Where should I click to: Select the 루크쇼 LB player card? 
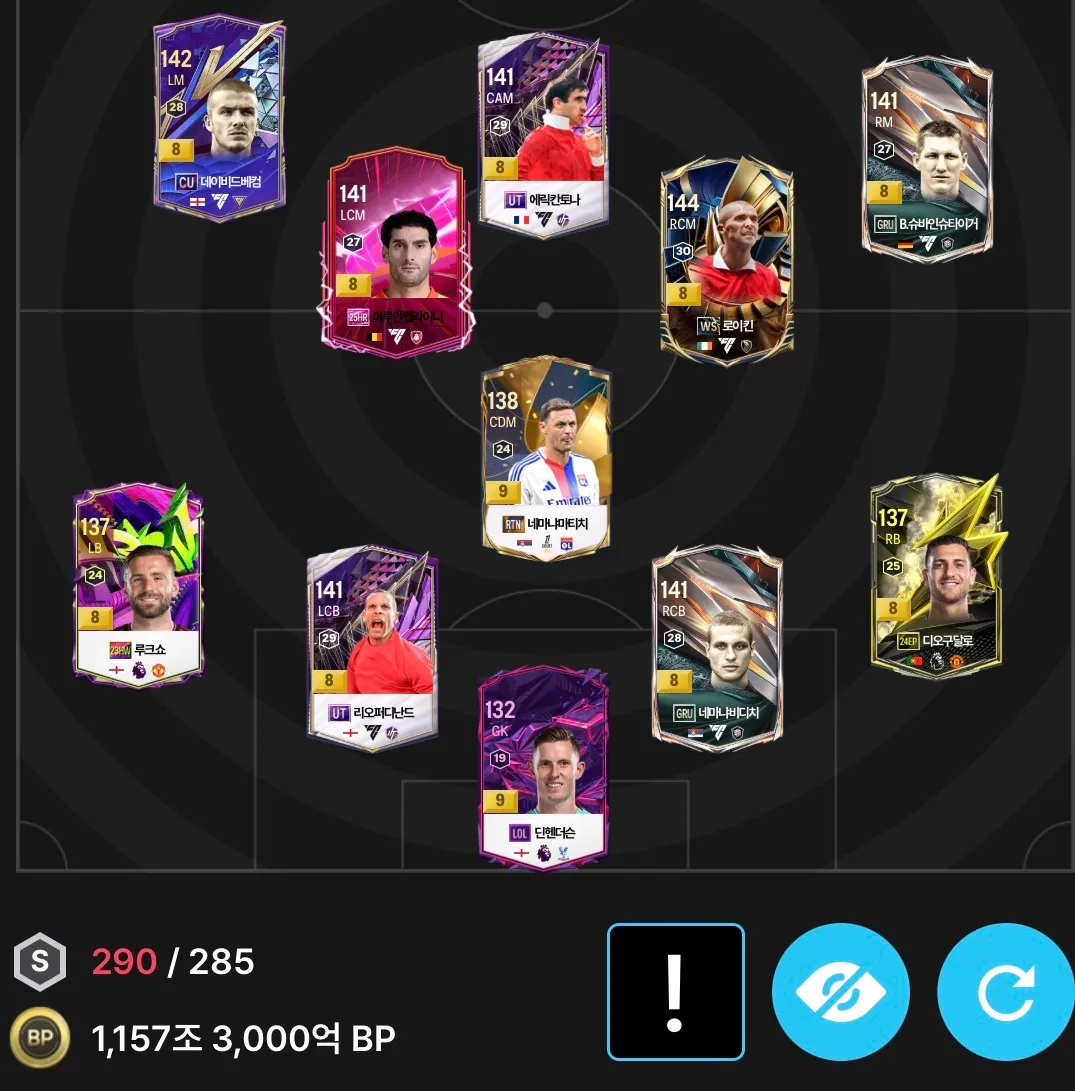139,584
